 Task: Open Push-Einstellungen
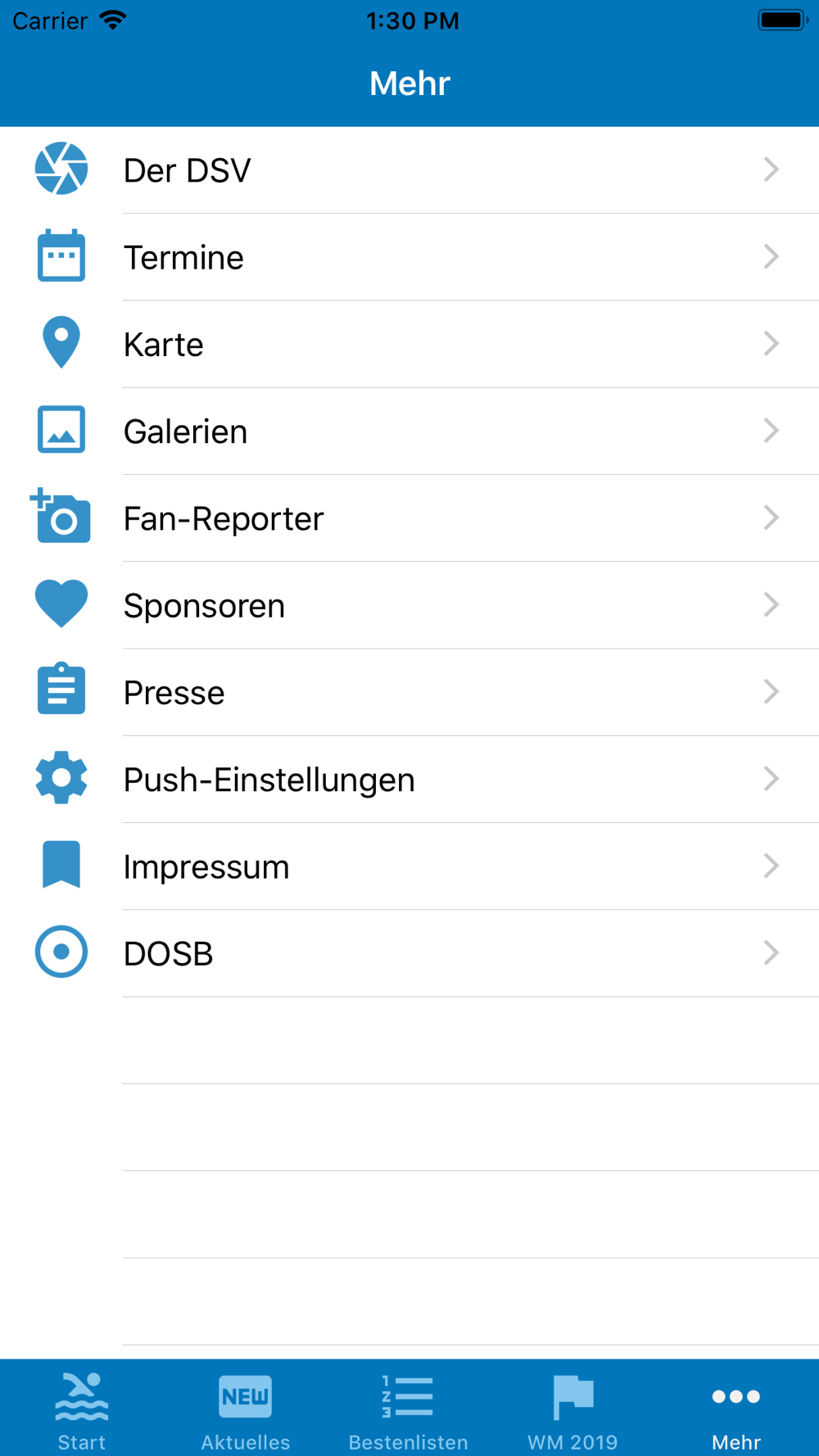pyautogui.click(x=409, y=780)
